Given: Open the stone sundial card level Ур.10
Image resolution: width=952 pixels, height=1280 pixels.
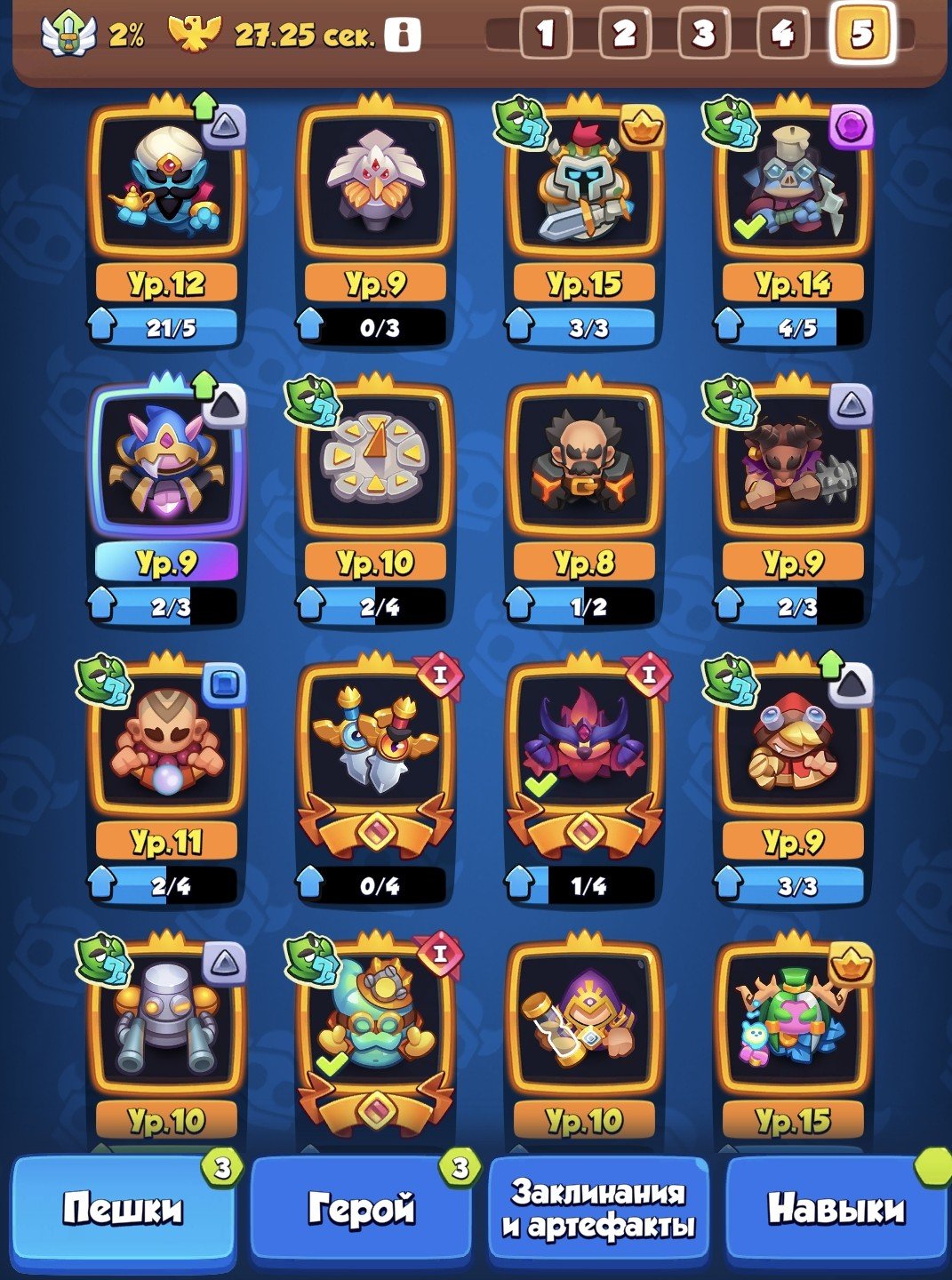Looking at the screenshot, I should [375, 502].
